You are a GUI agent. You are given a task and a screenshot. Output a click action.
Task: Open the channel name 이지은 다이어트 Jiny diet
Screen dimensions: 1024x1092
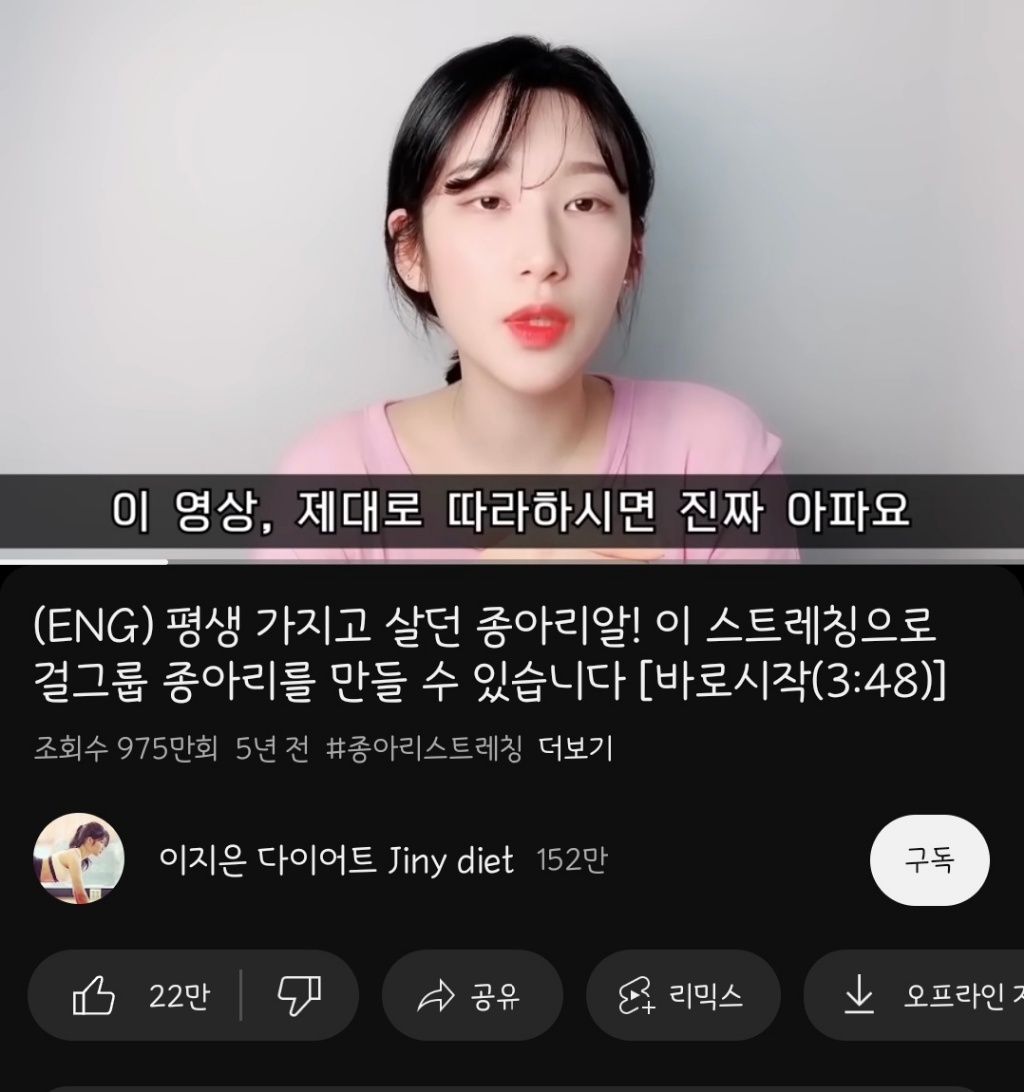click(336, 859)
